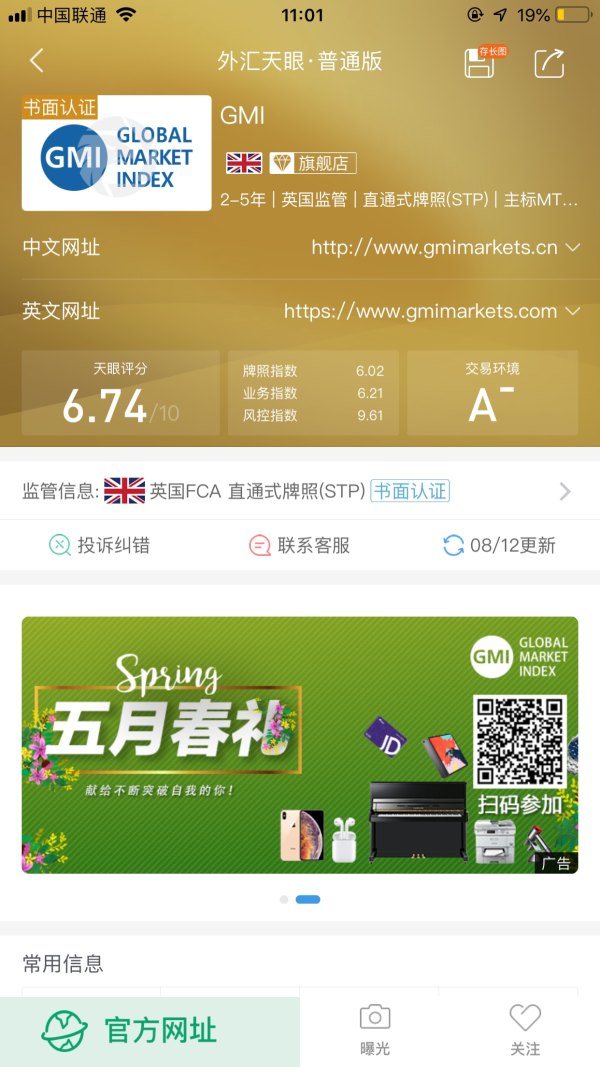
Task: Open the 监管信息 regulation details row
Action: coord(300,491)
